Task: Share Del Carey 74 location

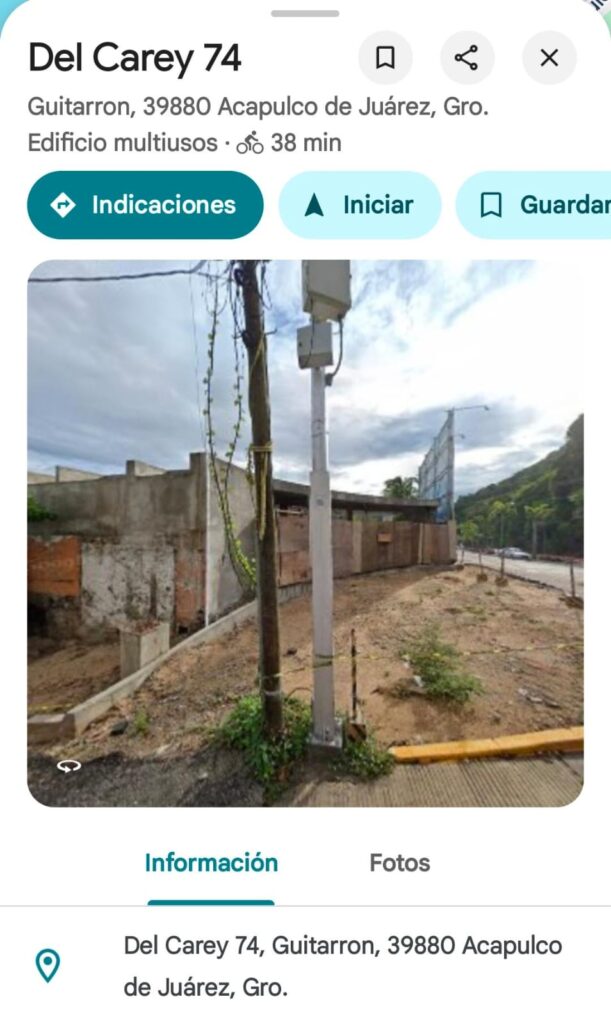Action: tap(467, 58)
